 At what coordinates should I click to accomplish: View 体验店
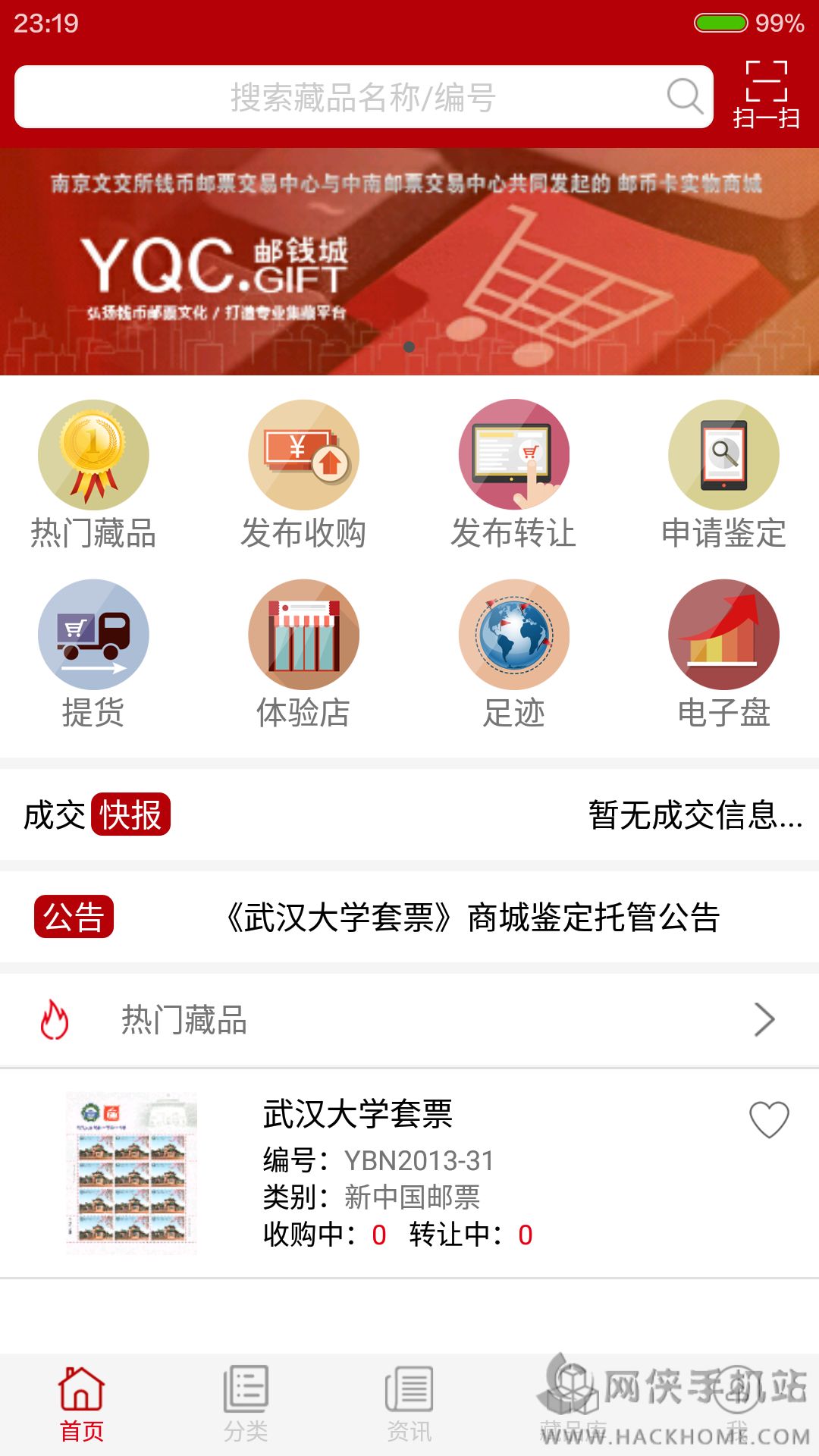(303, 654)
